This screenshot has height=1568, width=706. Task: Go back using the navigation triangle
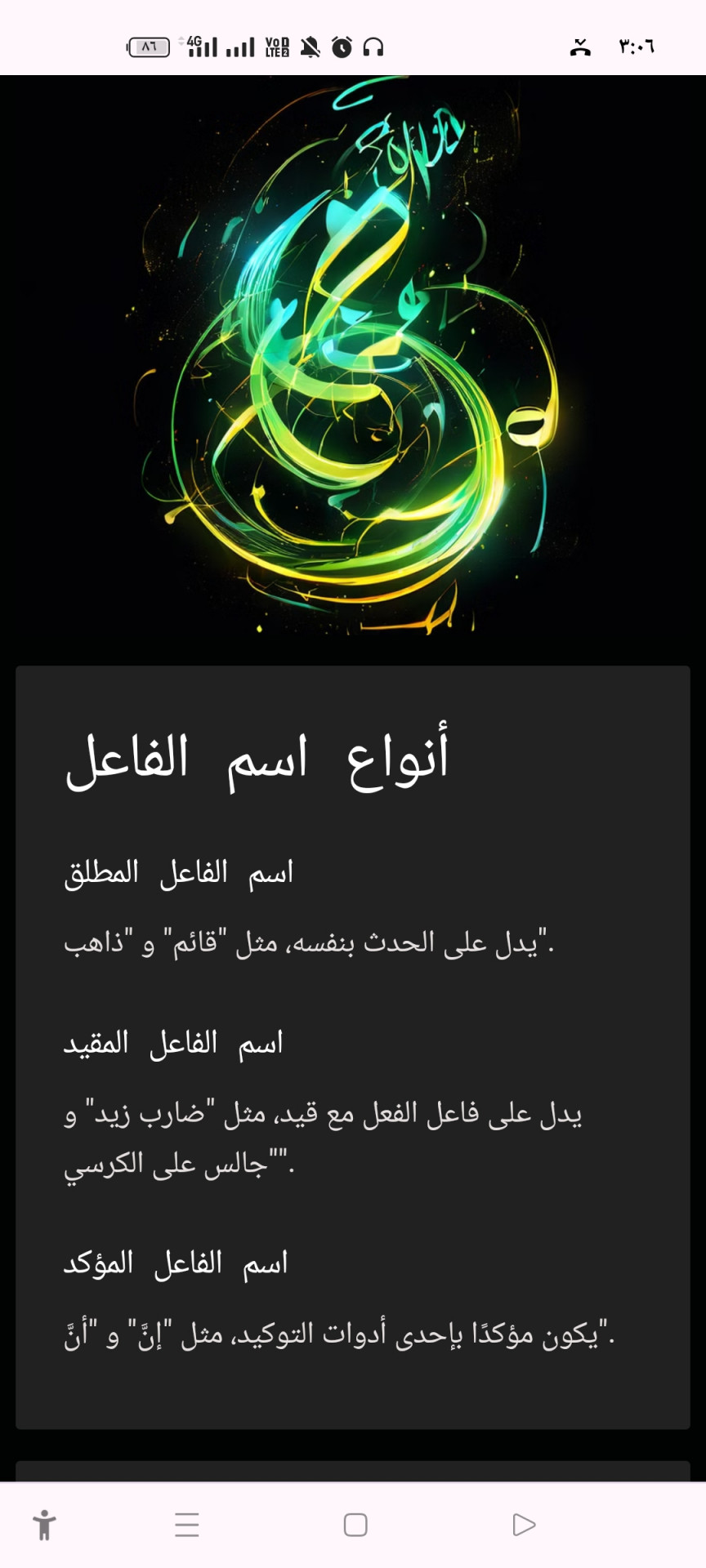point(523,1525)
